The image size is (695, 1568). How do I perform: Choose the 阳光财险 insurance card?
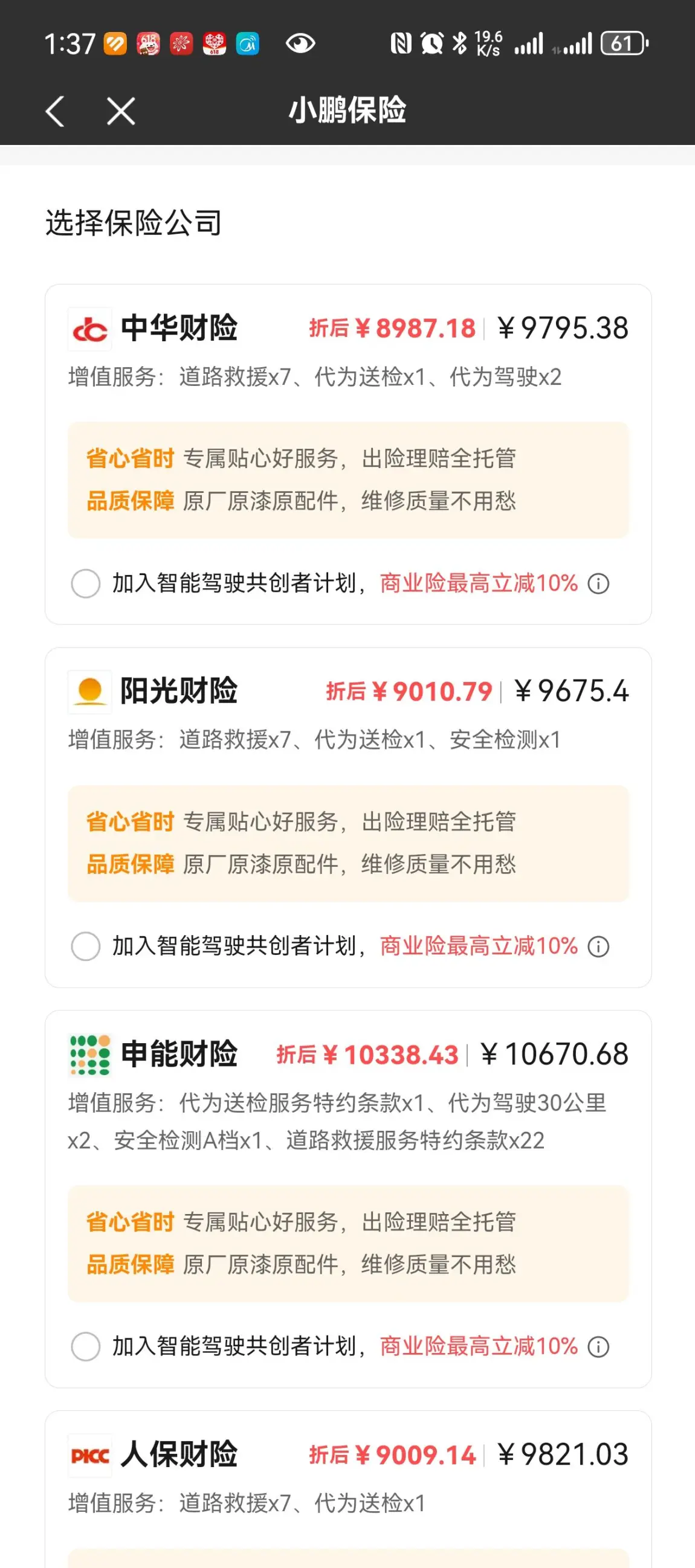pyautogui.click(x=348, y=817)
